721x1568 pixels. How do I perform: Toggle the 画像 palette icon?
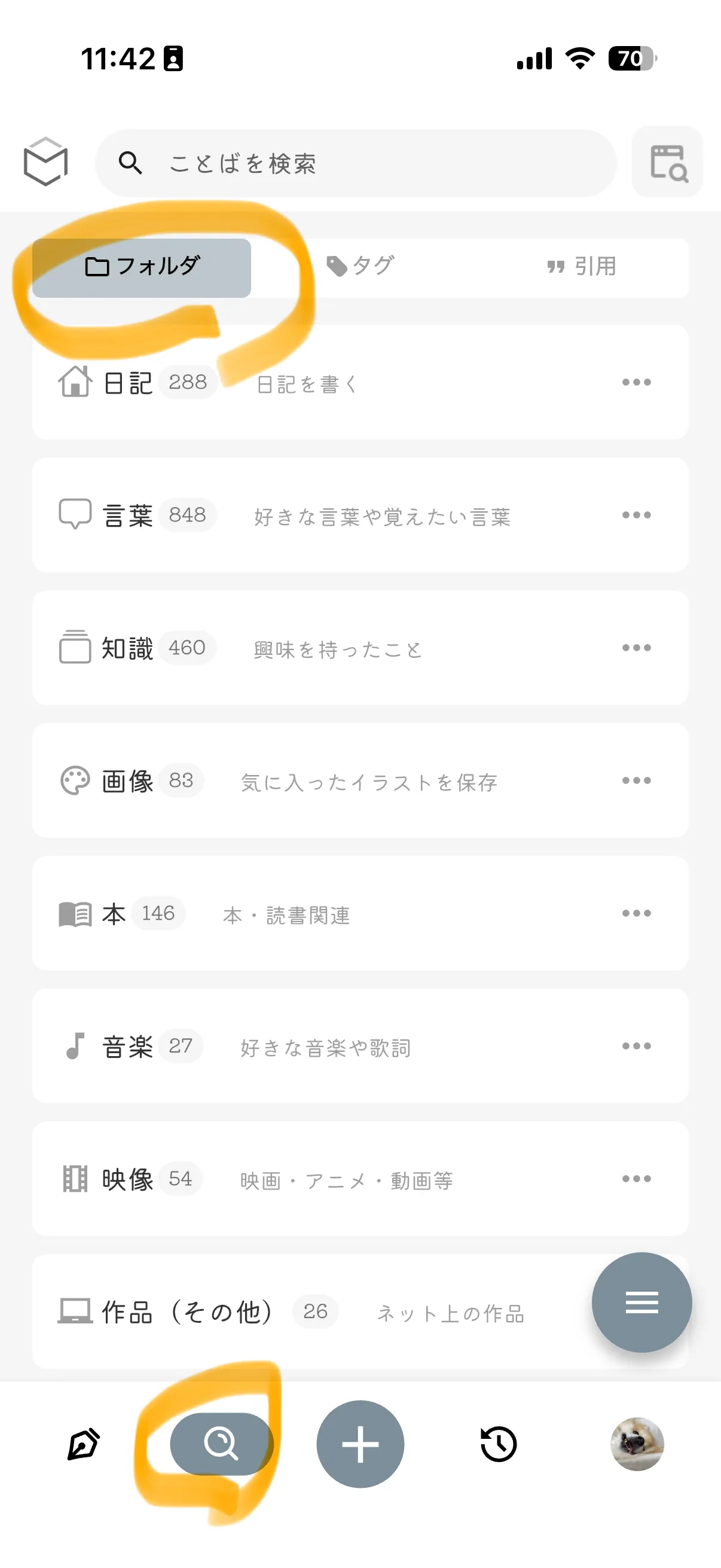pos(74,780)
